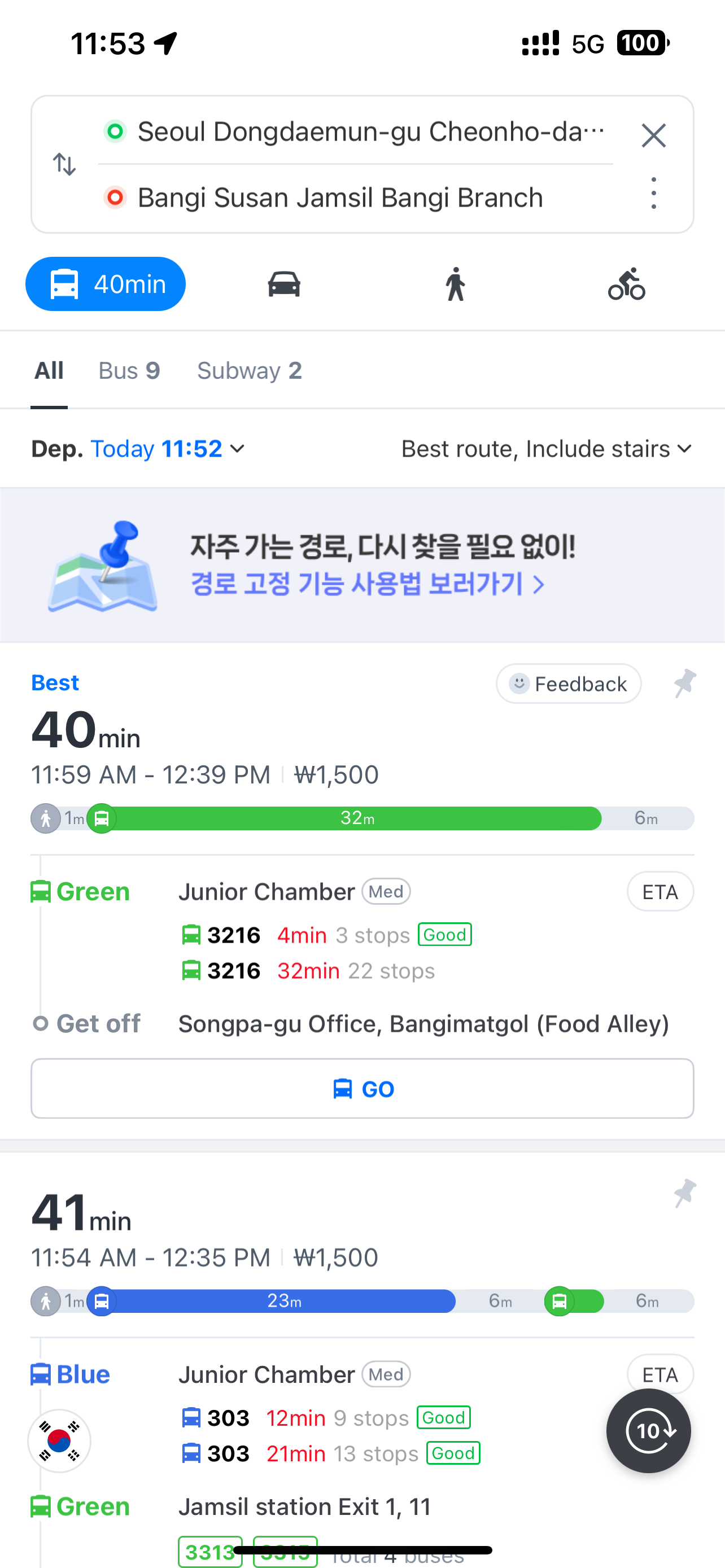
Task: Pin the 40min best route
Action: click(684, 683)
